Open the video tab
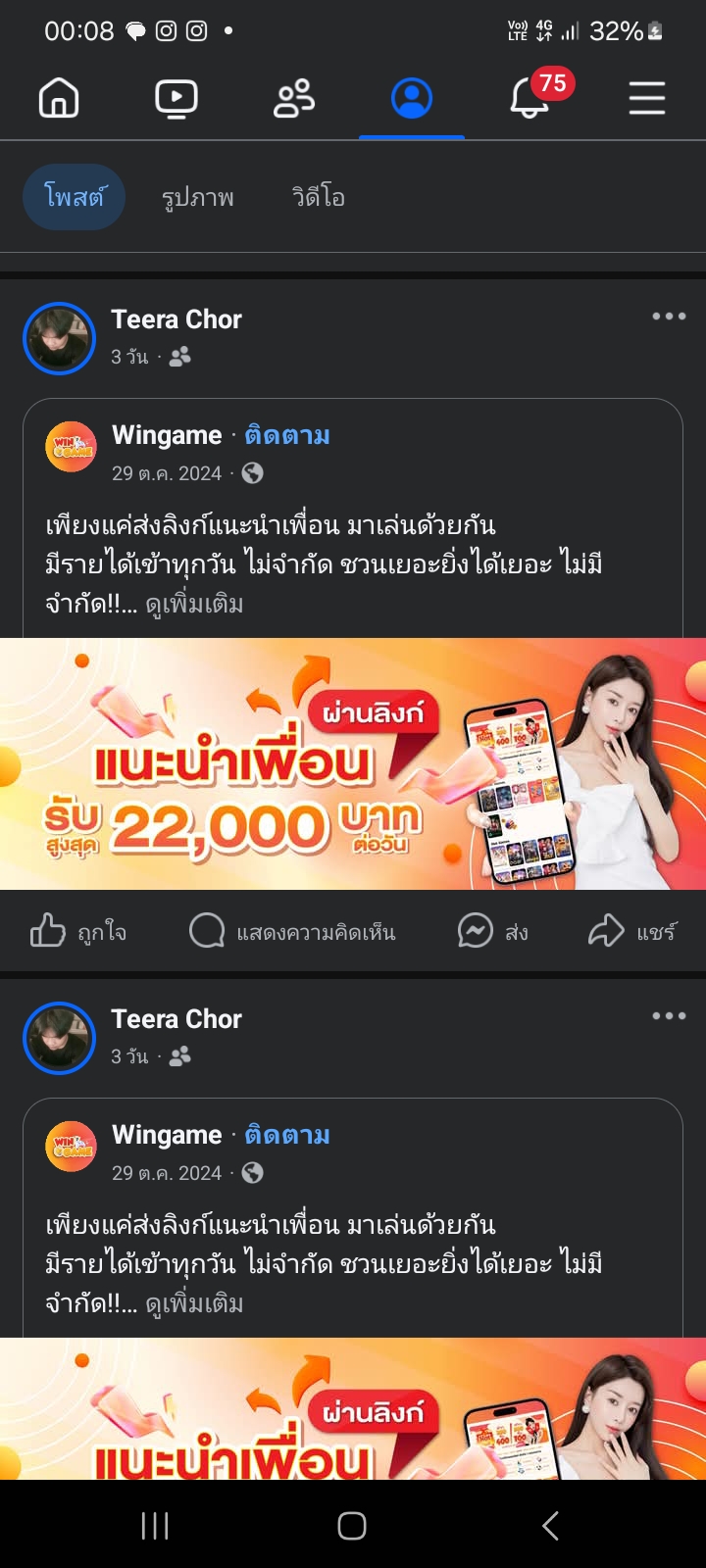Image resolution: width=706 pixels, height=1568 pixels. pos(176,98)
